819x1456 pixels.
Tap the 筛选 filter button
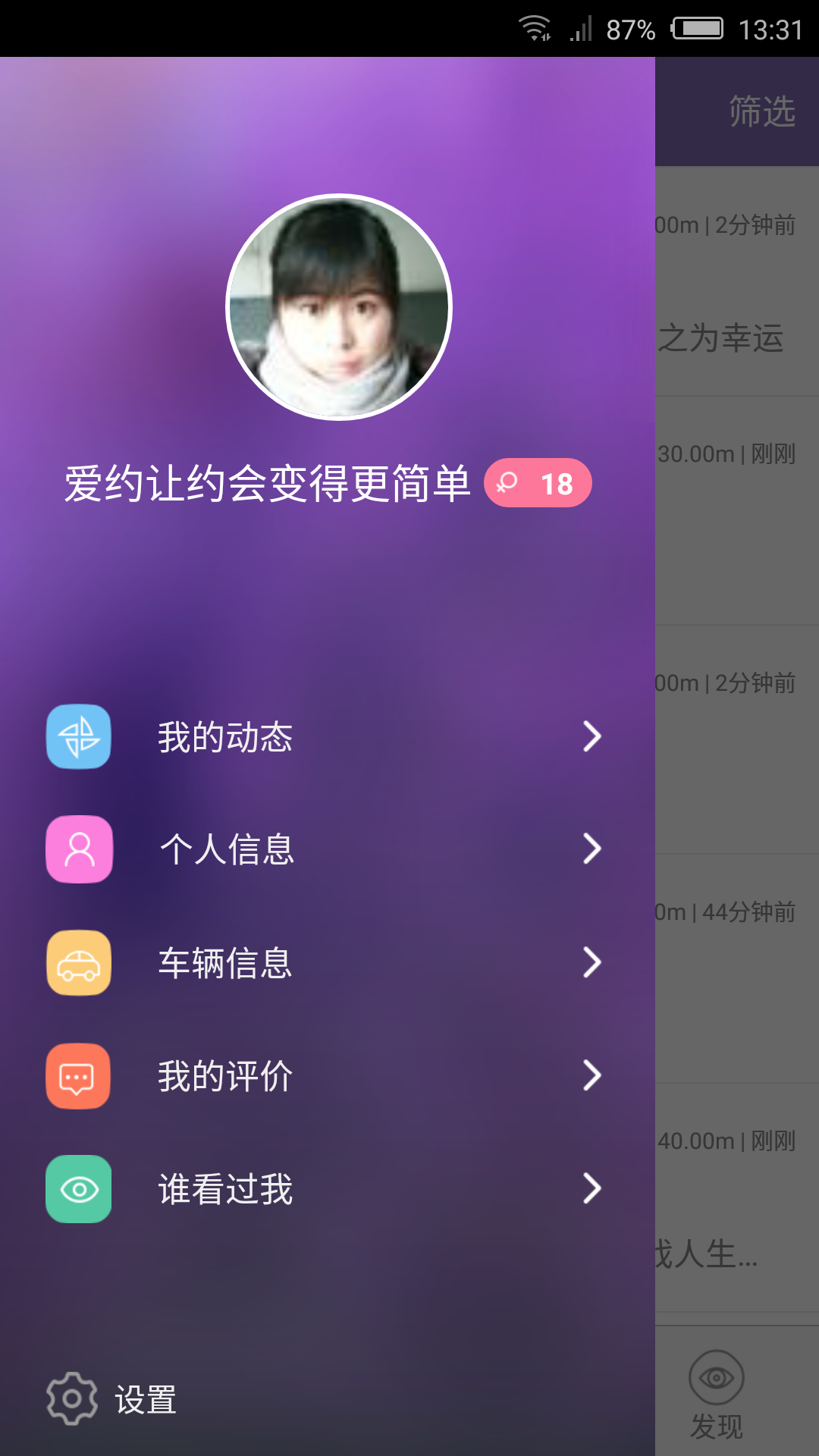click(x=761, y=111)
